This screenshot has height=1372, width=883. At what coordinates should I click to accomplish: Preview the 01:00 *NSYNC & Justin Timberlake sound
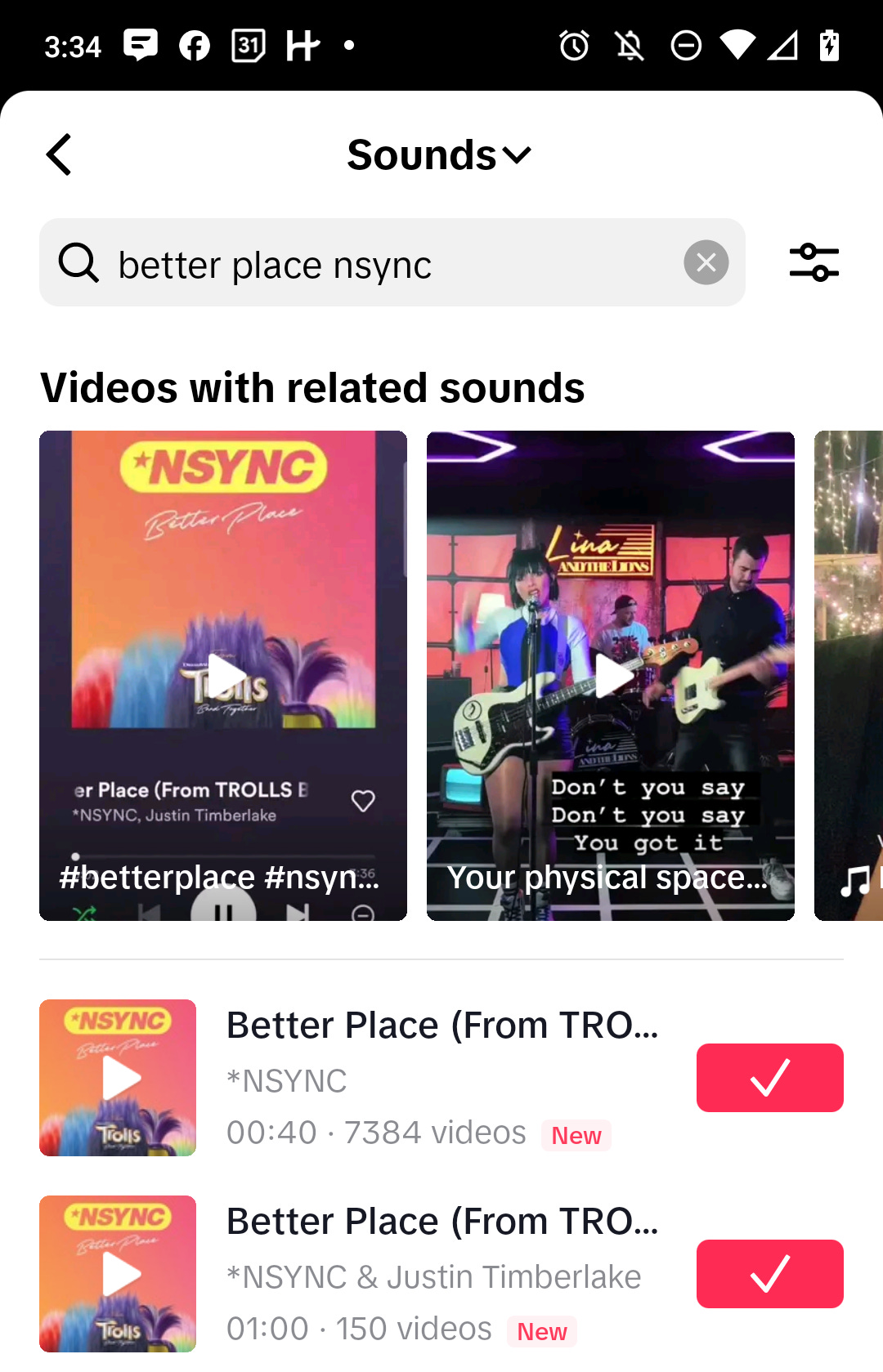(118, 1273)
